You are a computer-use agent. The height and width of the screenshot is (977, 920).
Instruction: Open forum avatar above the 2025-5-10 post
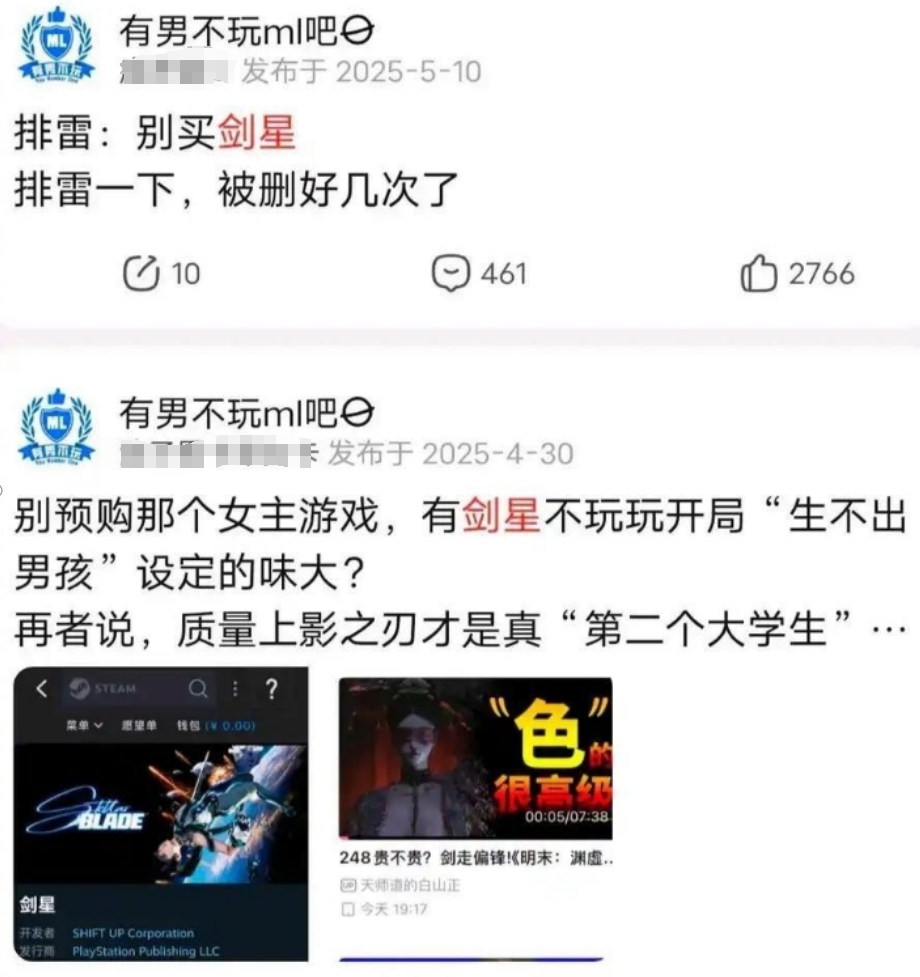56,47
